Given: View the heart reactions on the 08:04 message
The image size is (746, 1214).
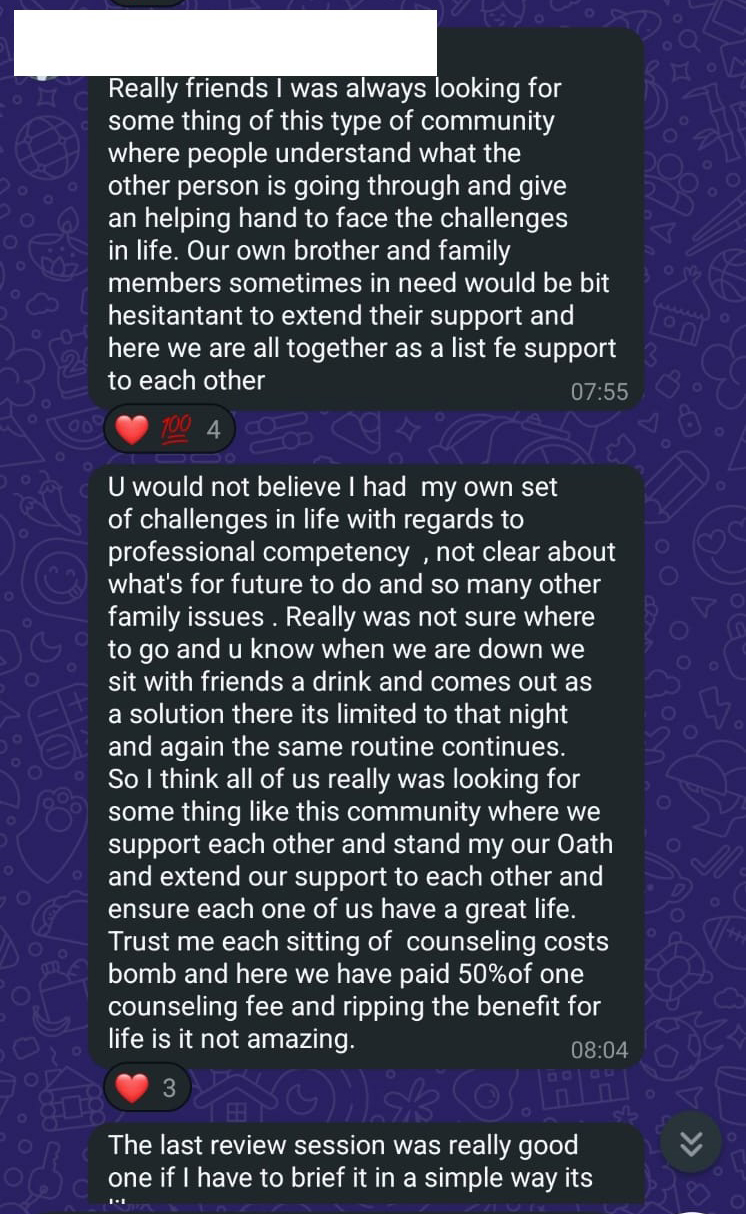Looking at the screenshot, I should click(x=146, y=1088).
